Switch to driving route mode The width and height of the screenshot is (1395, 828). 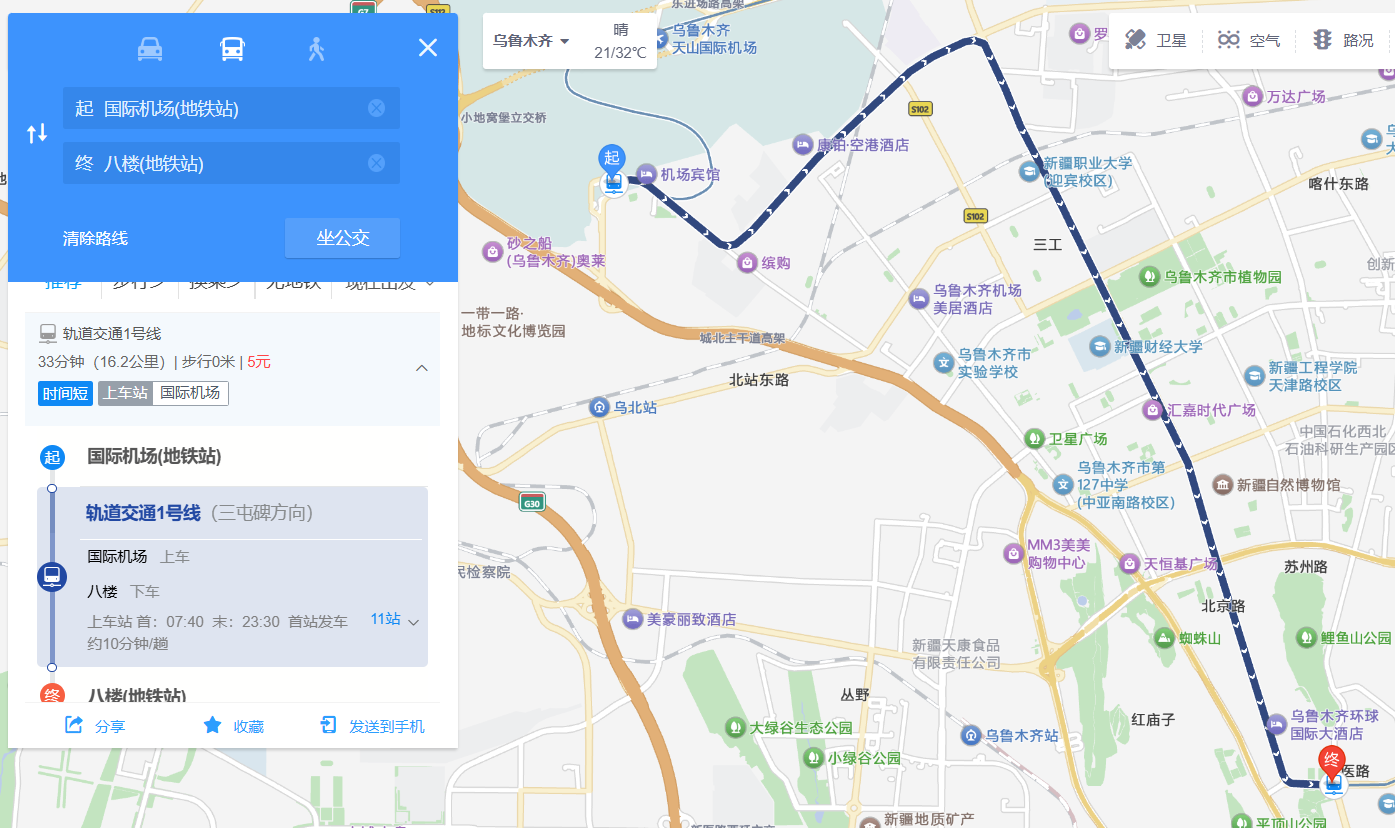(x=150, y=49)
